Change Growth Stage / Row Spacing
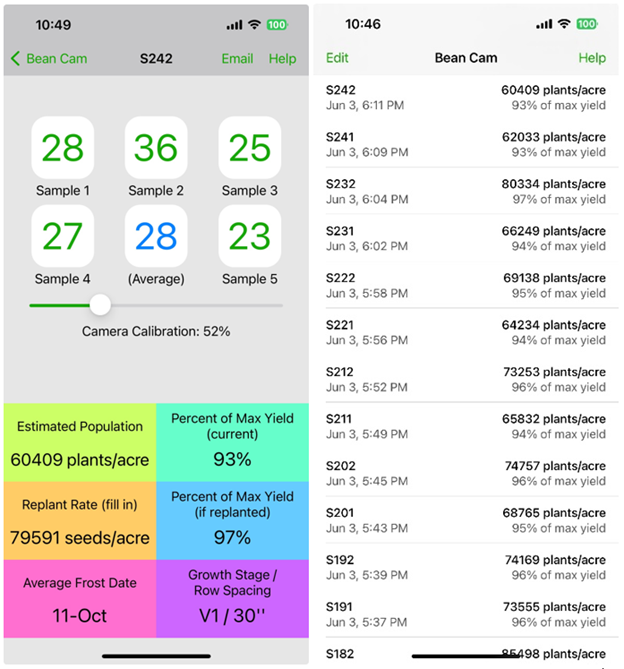The image size is (624, 669). point(233,599)
